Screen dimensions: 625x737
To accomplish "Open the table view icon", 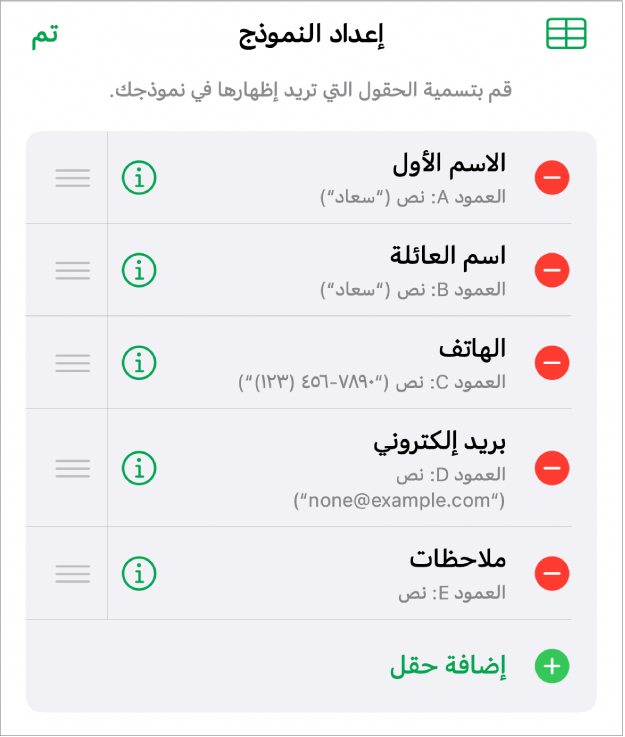I will pos(566,36).
